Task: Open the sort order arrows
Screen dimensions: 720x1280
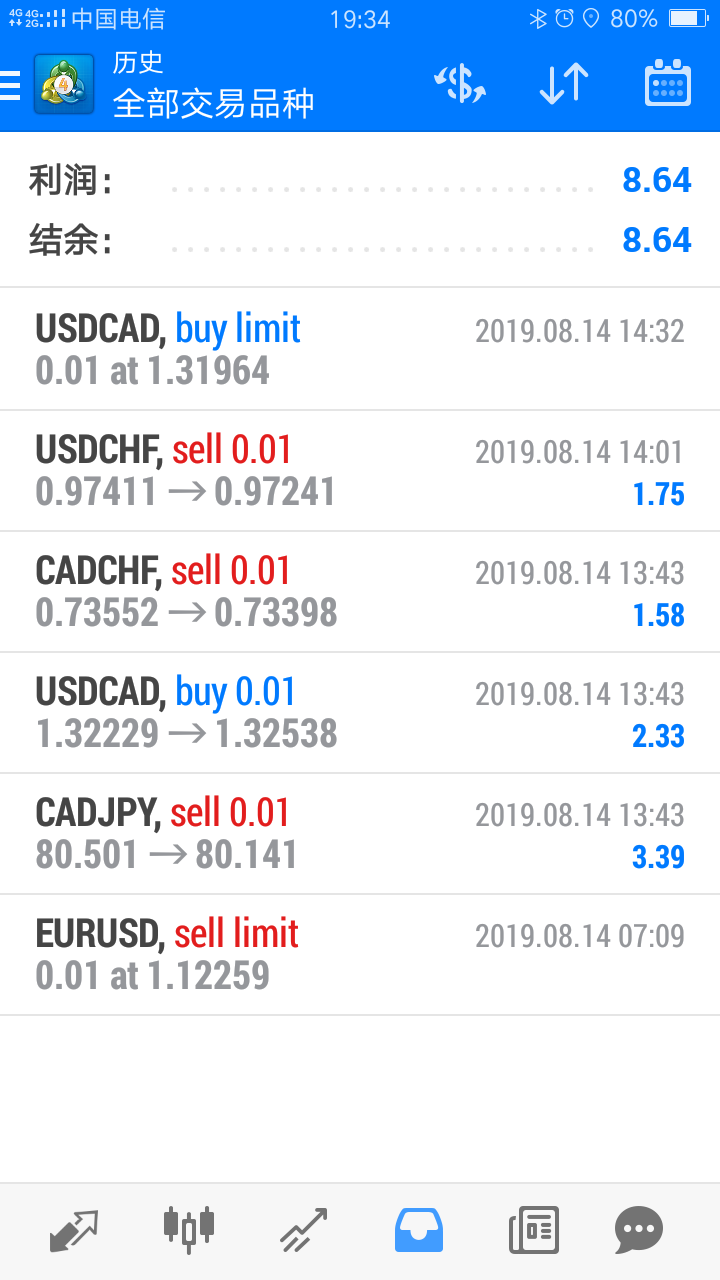Action: (563, 85)
